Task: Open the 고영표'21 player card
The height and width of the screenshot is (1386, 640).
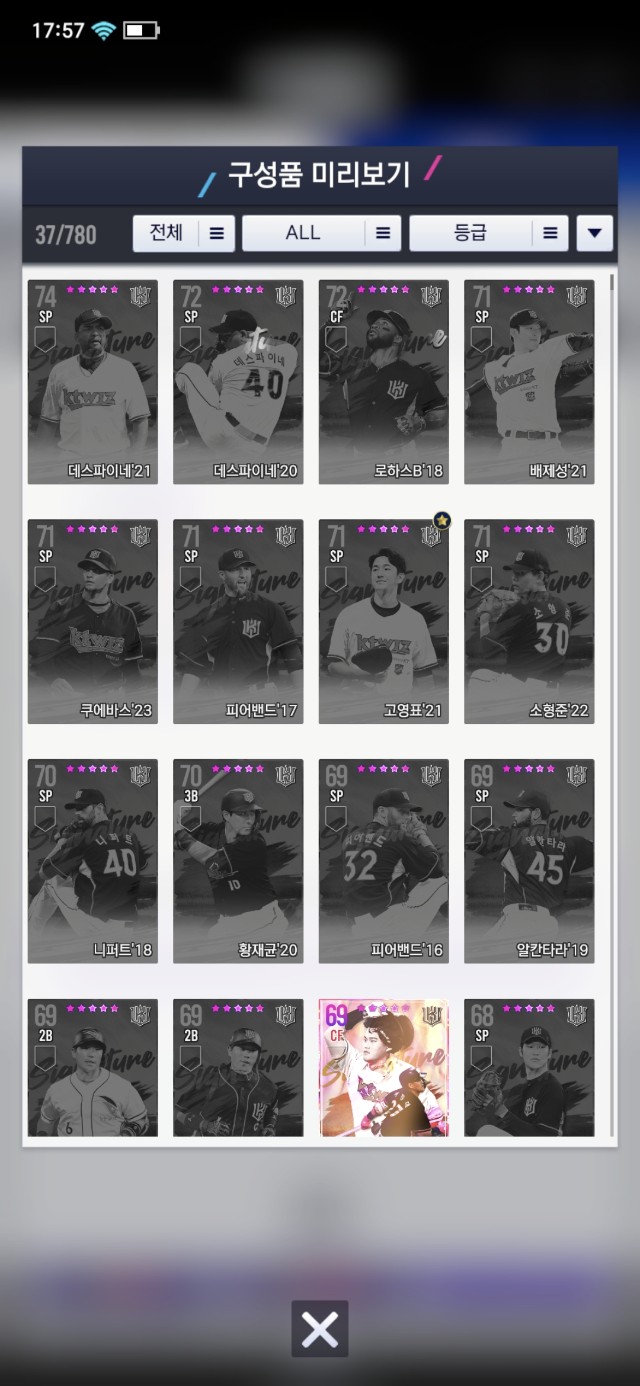Action: tap(384, 621)
